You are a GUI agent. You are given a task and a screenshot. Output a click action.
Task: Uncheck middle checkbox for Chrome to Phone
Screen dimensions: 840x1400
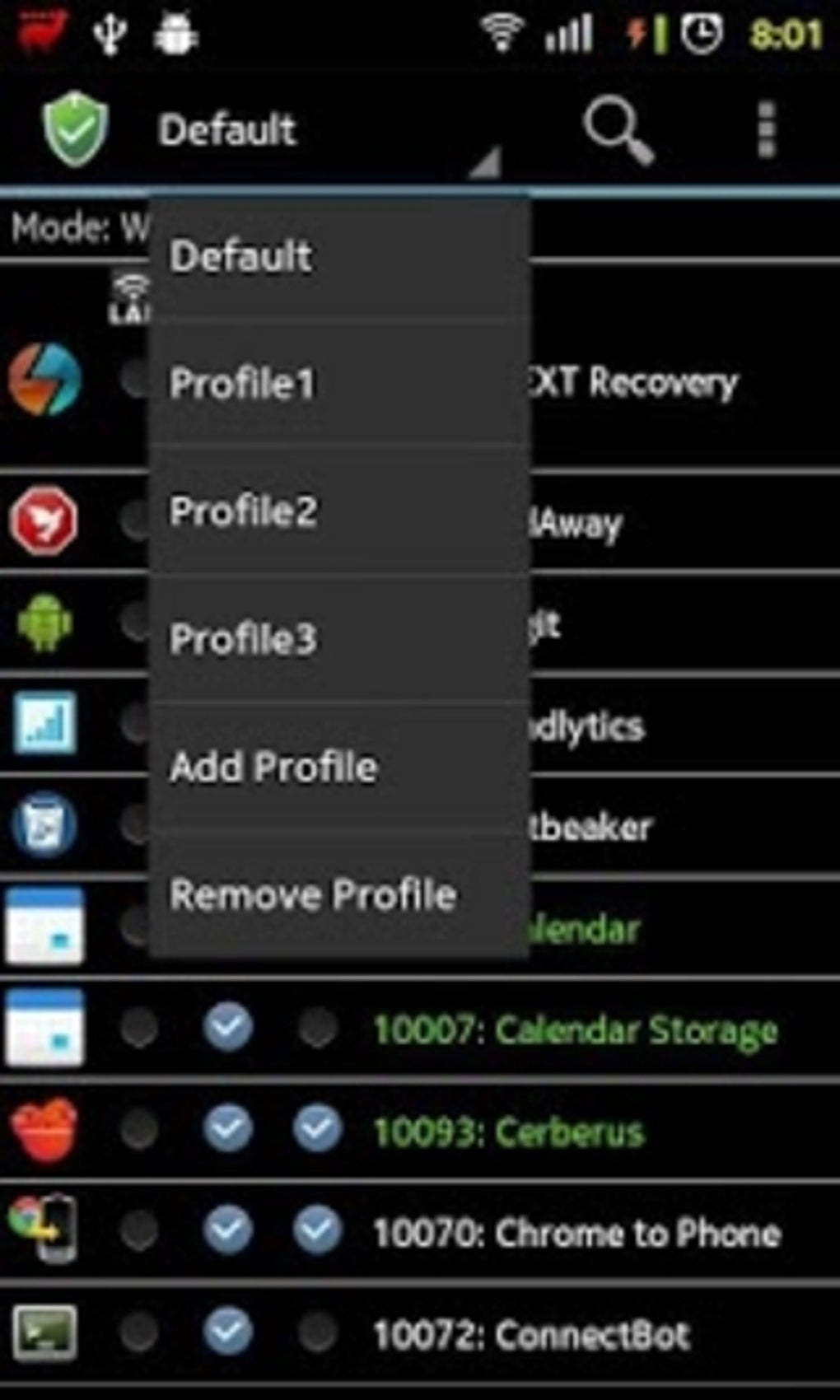[x=228, y=1231]
